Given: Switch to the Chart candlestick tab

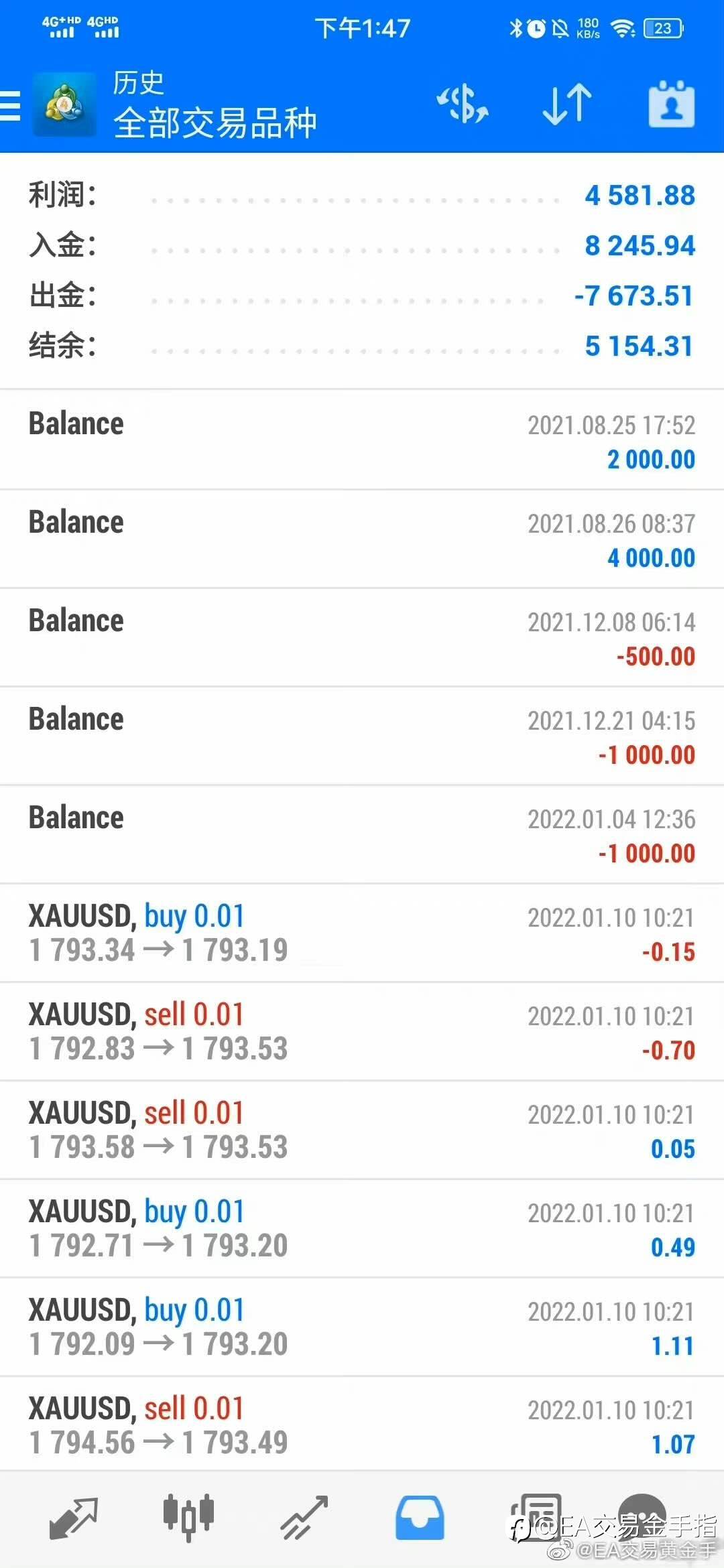Looking at the screenshot, I should click(188, 1517).
